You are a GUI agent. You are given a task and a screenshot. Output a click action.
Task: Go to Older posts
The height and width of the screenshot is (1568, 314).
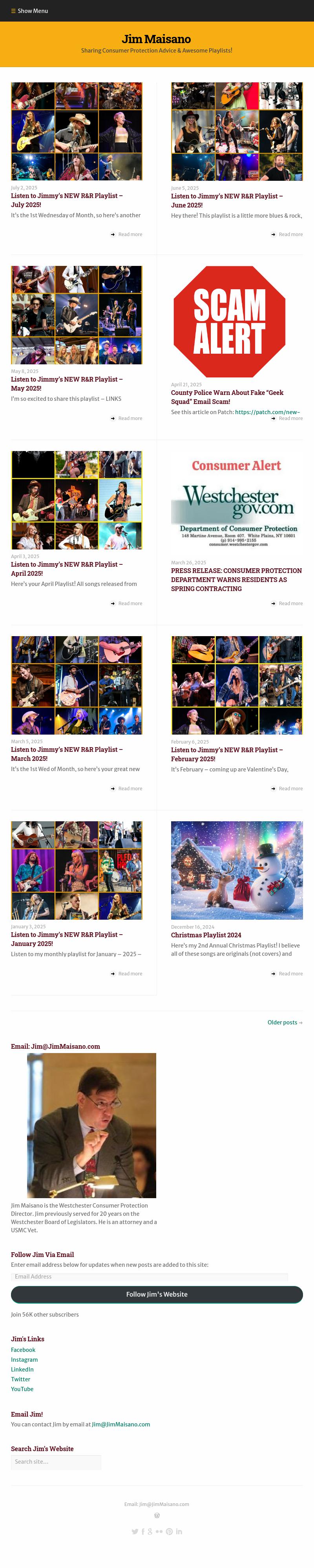click(284, 1022)
